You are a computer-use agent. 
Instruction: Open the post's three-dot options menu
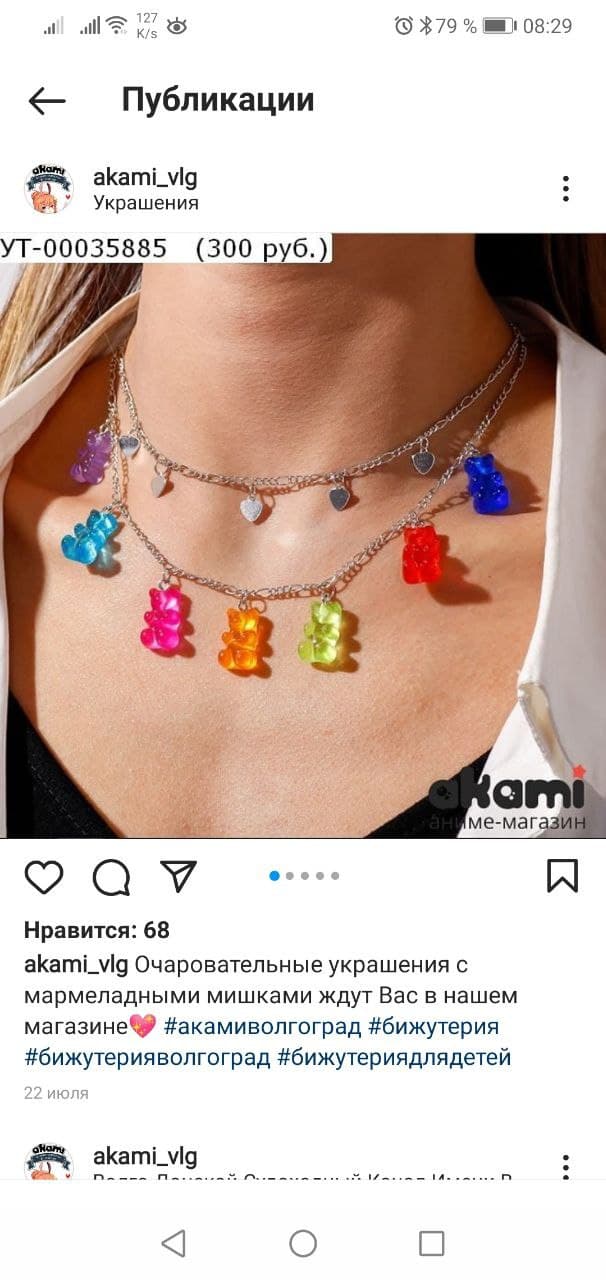(x=565, y=188)
